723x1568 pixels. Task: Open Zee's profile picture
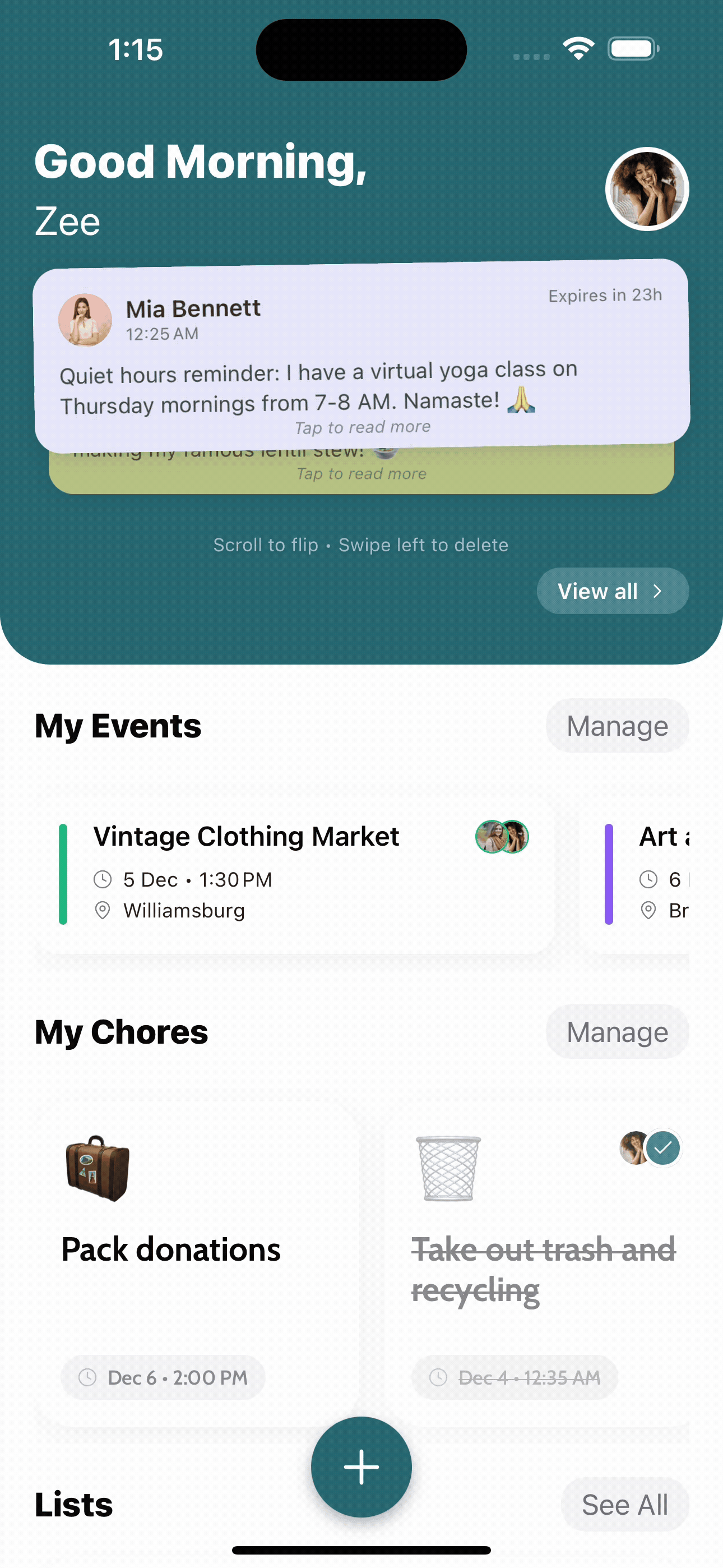point(647,190)
